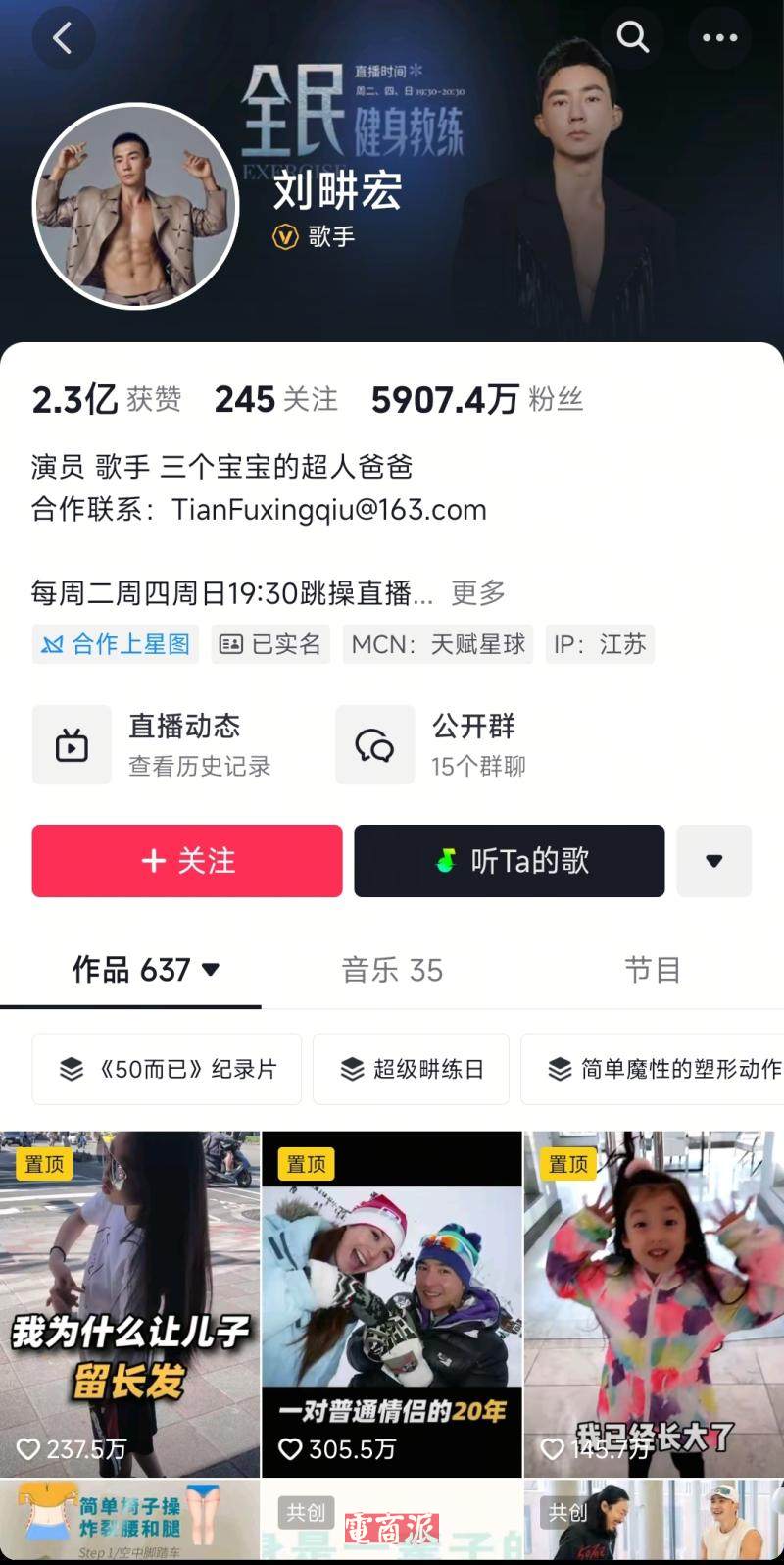Expand the dropdown arrow beside 听Ta的歌

tap(713, 861)
